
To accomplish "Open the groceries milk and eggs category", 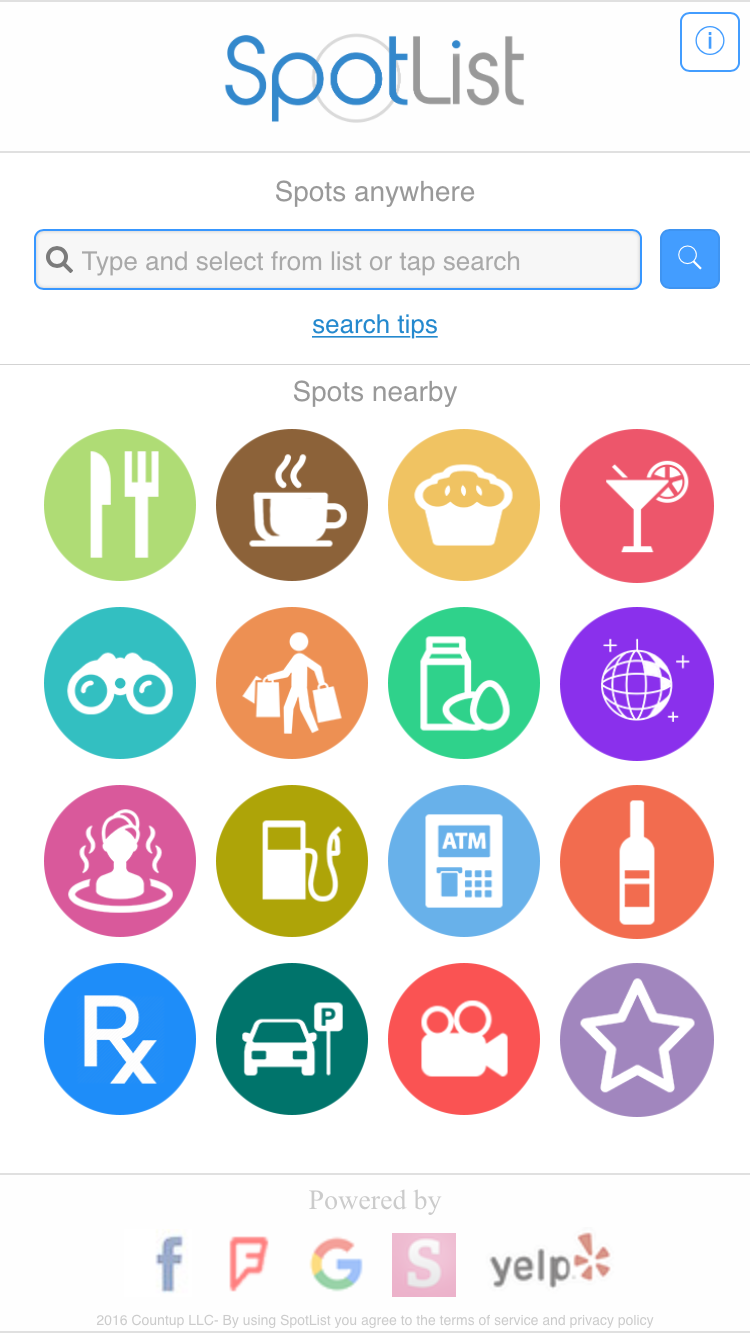I will point(464,683).
